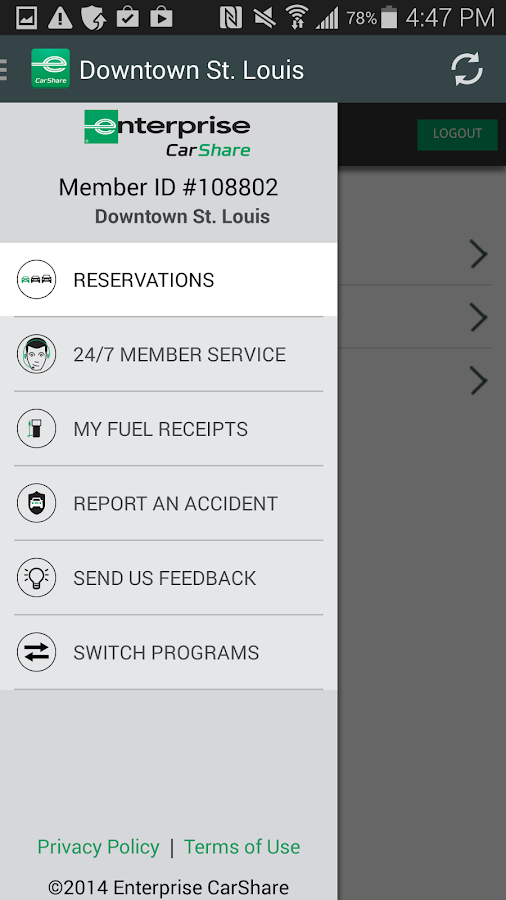Open Reservations from the drawer
Screen dimensions: 506x900
tap(169, 280)
